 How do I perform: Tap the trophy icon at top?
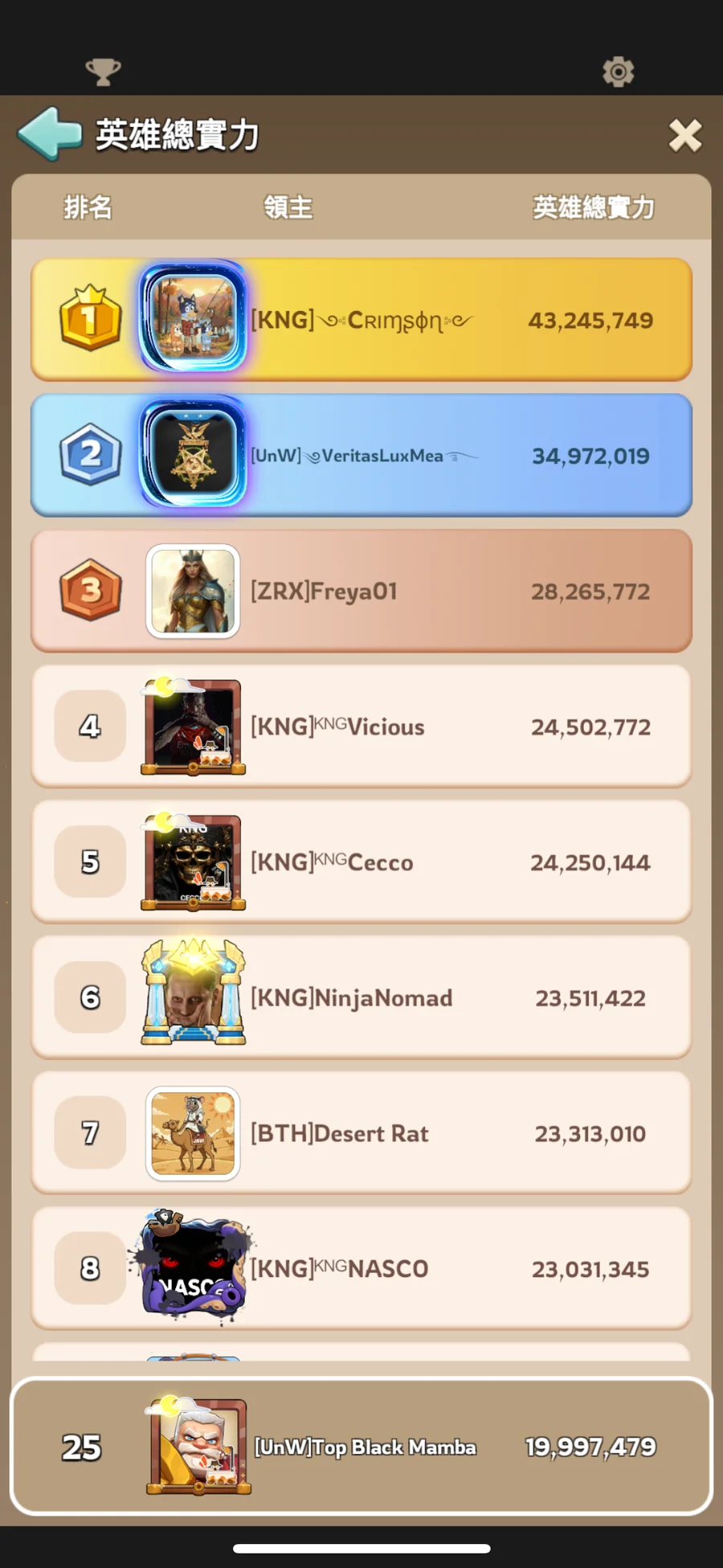(x=103, y=72)
